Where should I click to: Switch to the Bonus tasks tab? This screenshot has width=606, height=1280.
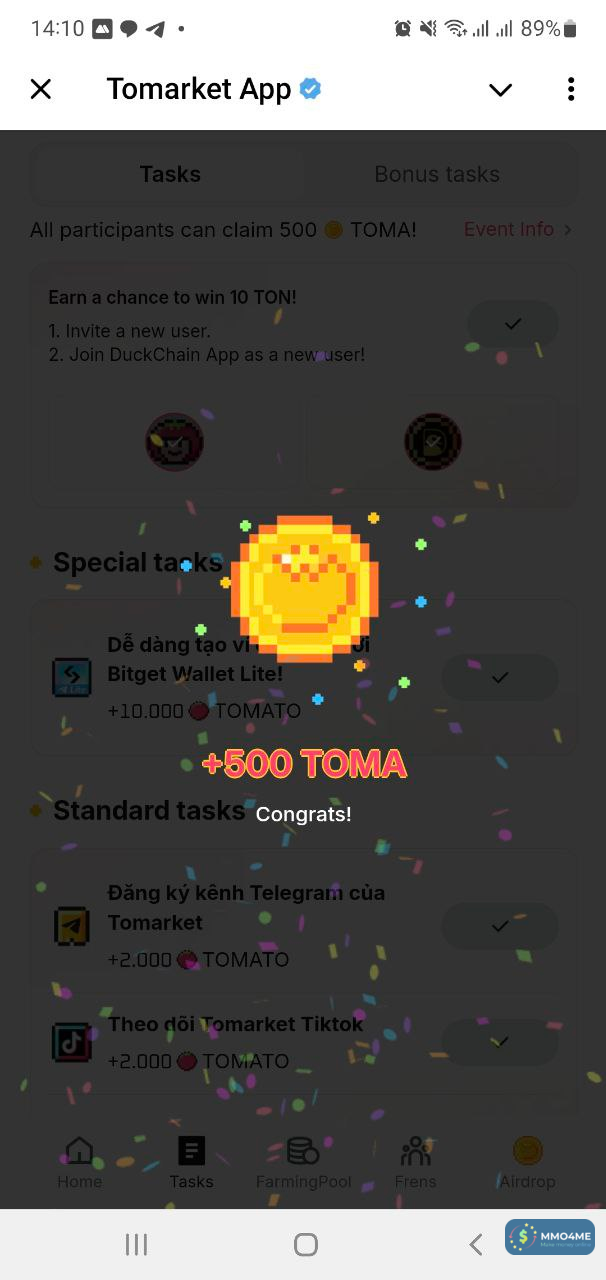click(x=437, y=174)
